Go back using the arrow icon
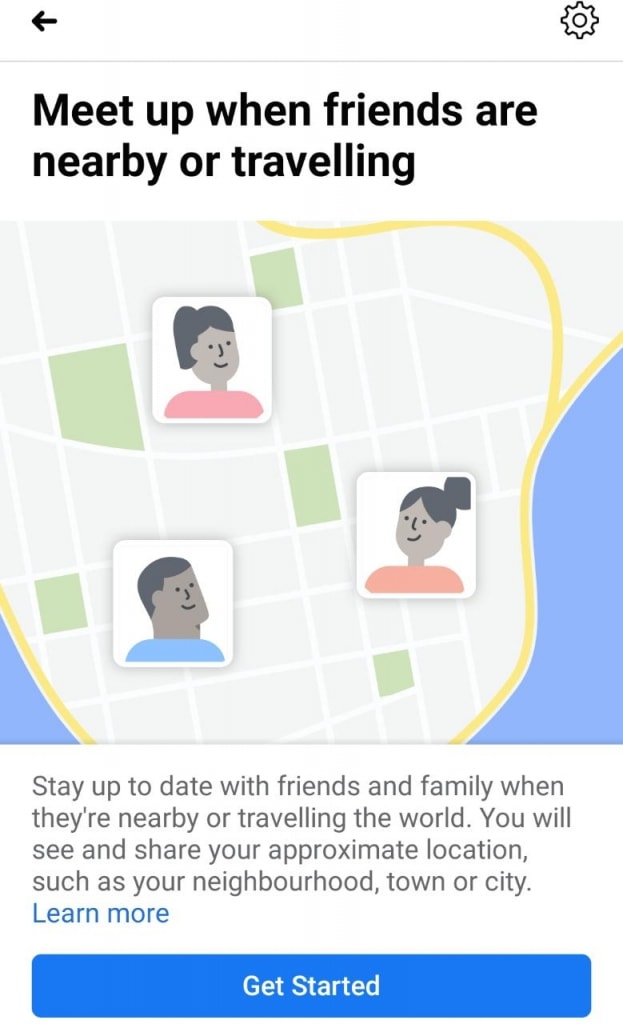This screenshot has width=623, height=1024. (x=44, y=21)
